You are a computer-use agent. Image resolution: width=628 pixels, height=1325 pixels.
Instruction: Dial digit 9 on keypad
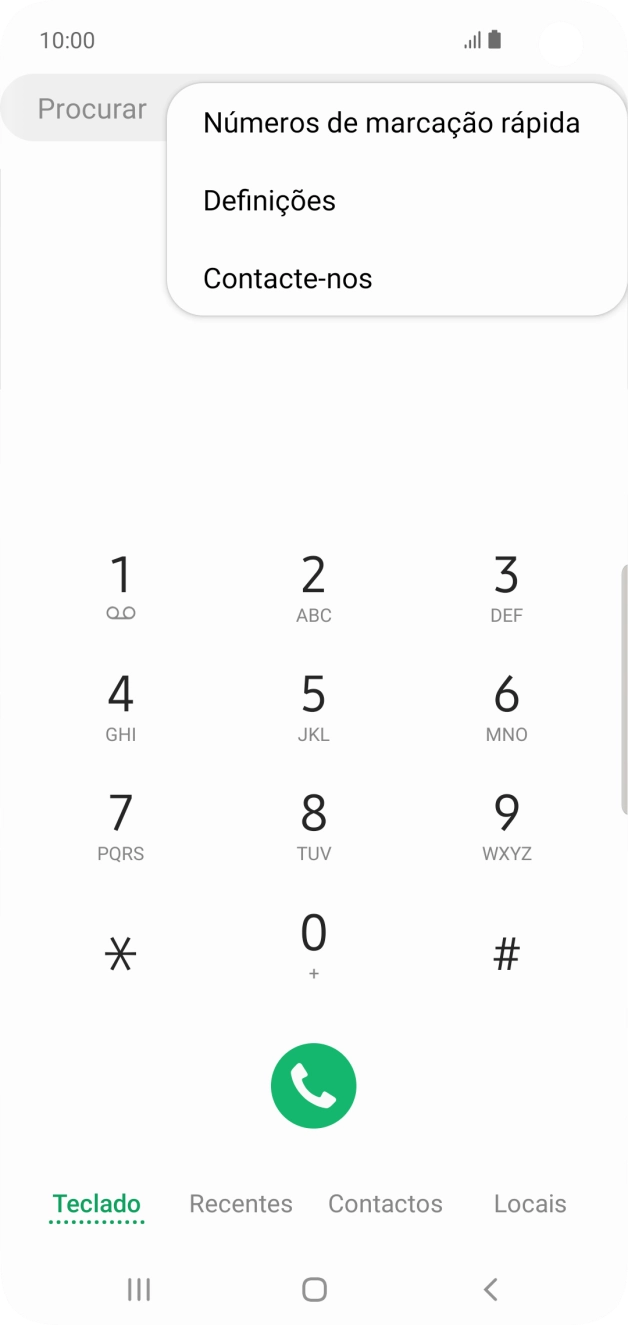pyautogui.click(x=506, y=826)
